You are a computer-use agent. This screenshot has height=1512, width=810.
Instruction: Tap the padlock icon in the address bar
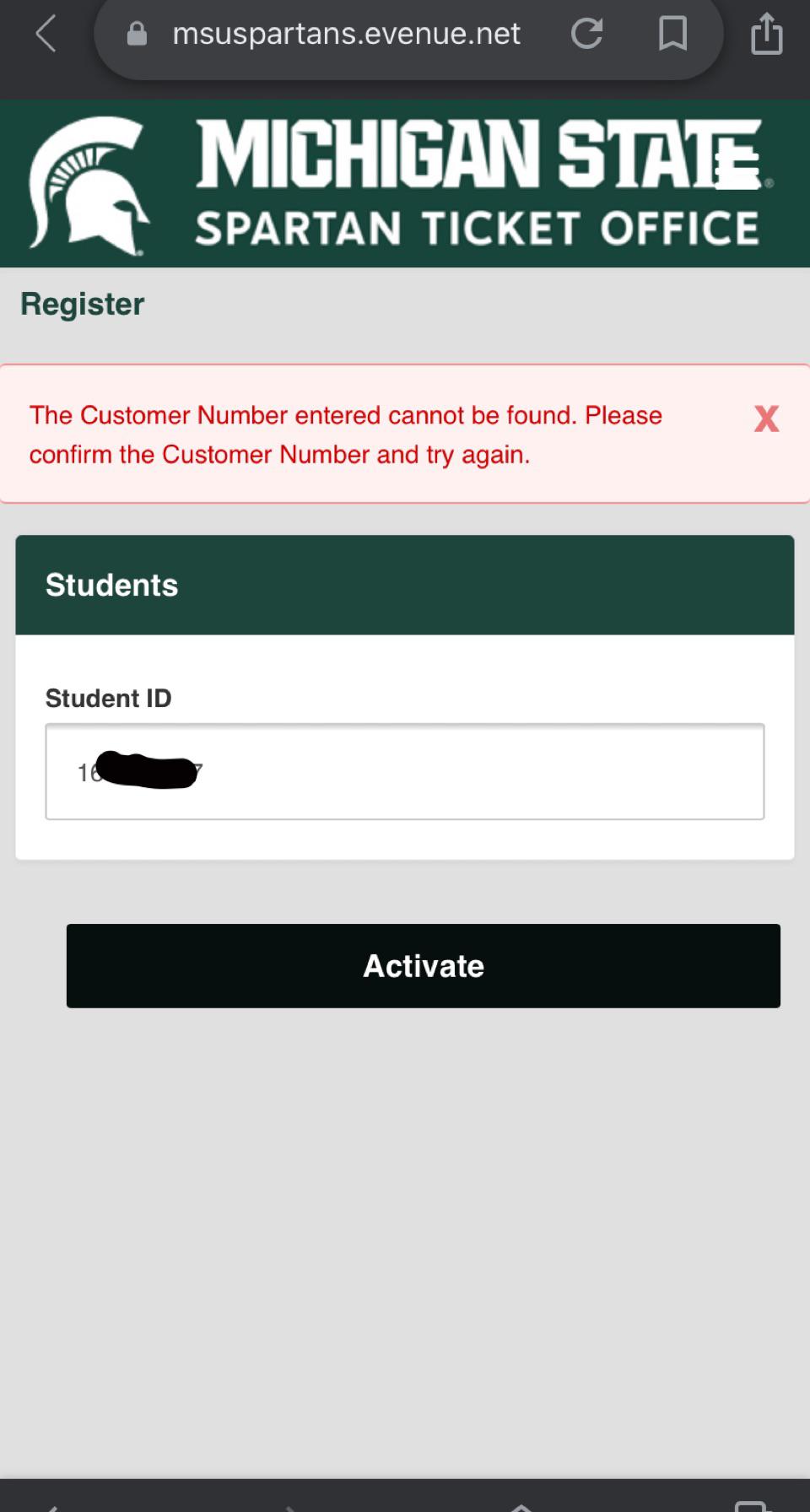click(x=135, y=34)
